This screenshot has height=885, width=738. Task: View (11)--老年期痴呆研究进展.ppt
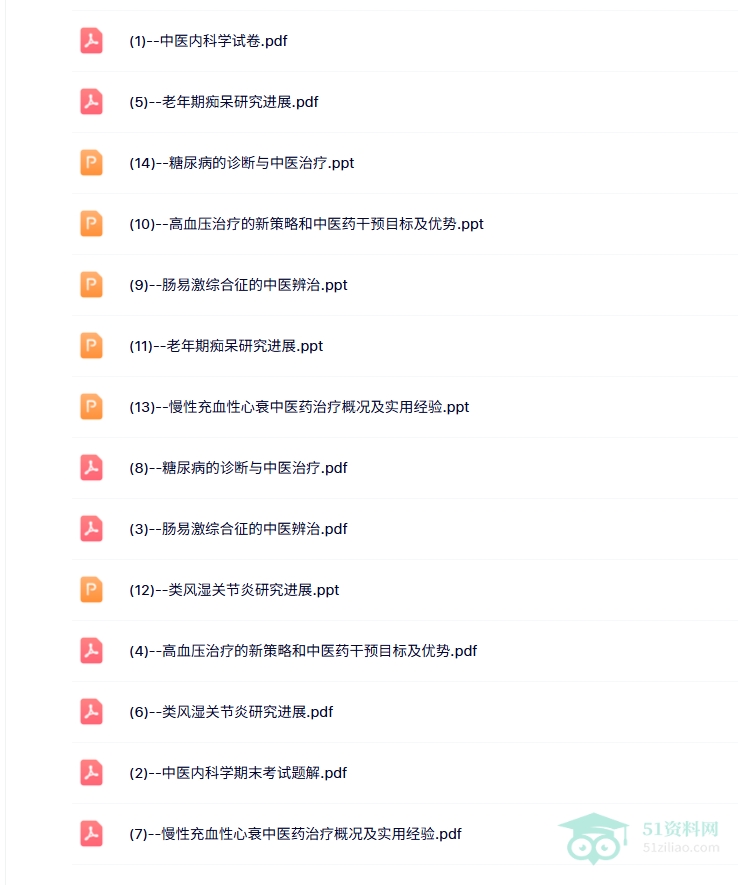click(x=226, y=346)
